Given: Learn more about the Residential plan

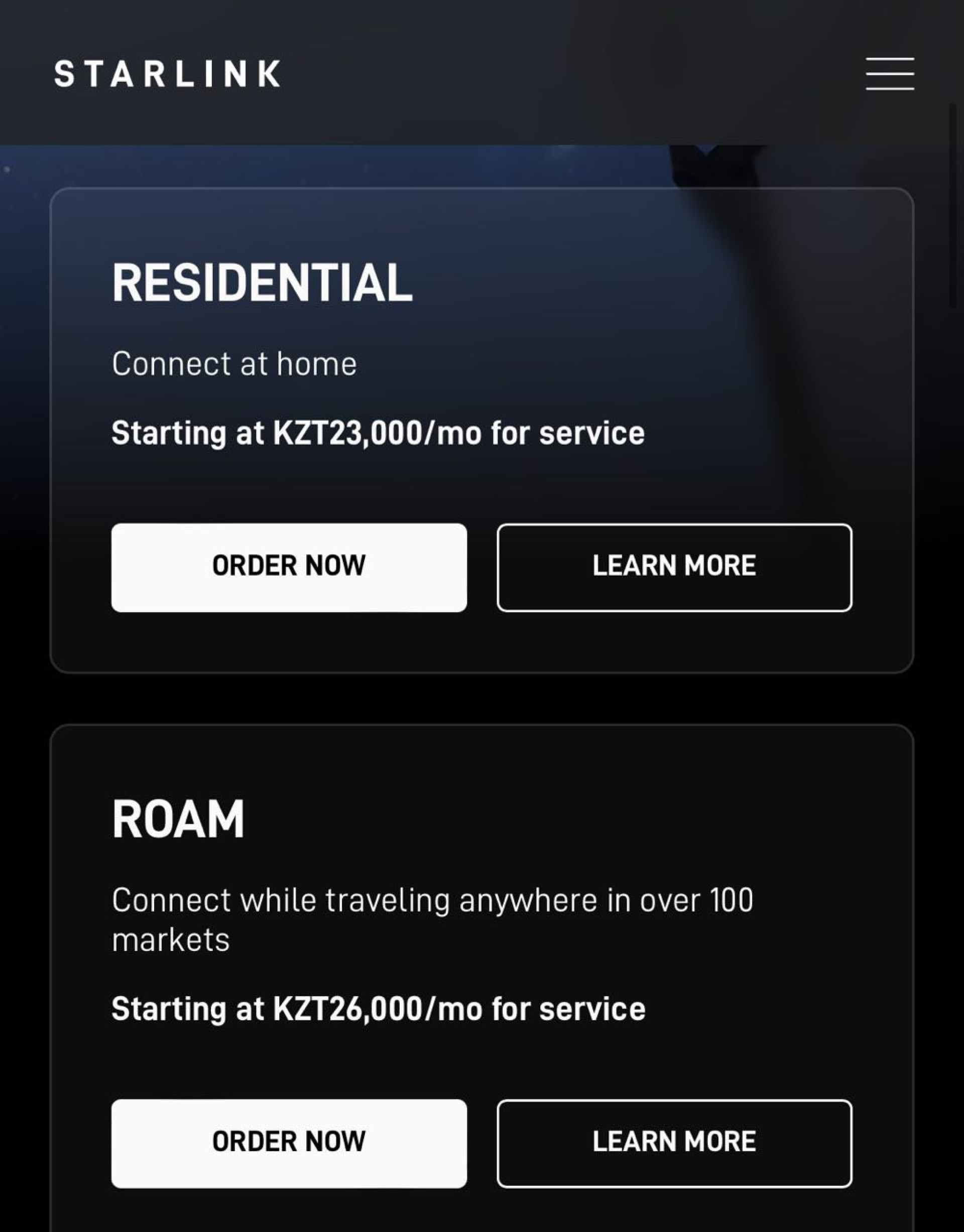Looking at the screenshot, I should click(x=674, y=567).
